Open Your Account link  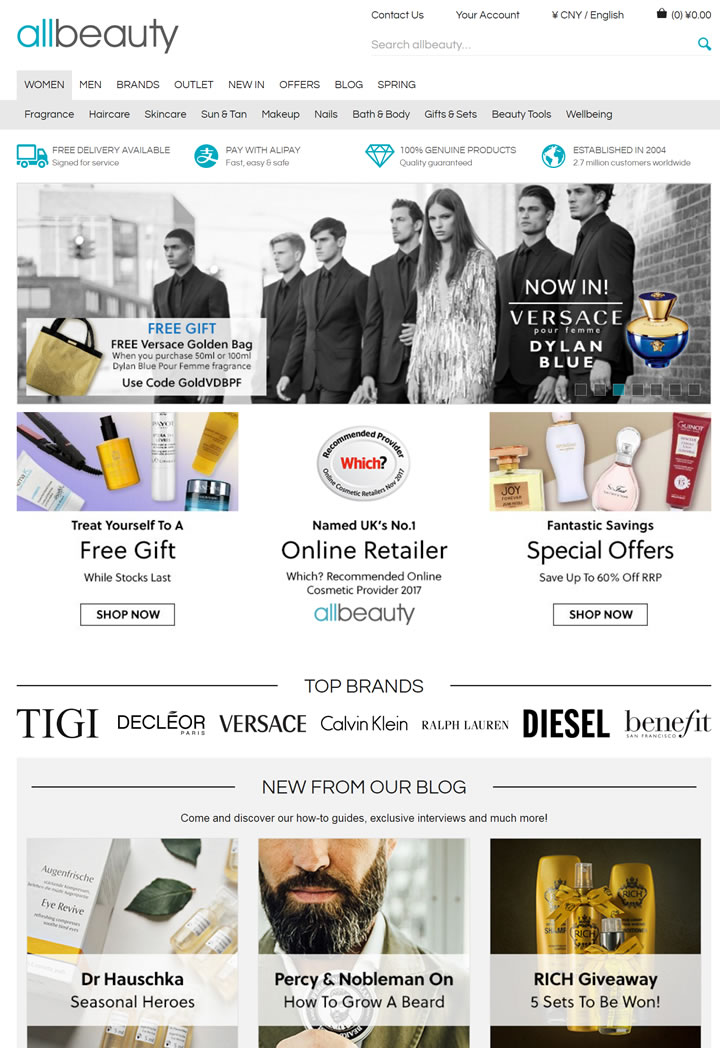487,15
